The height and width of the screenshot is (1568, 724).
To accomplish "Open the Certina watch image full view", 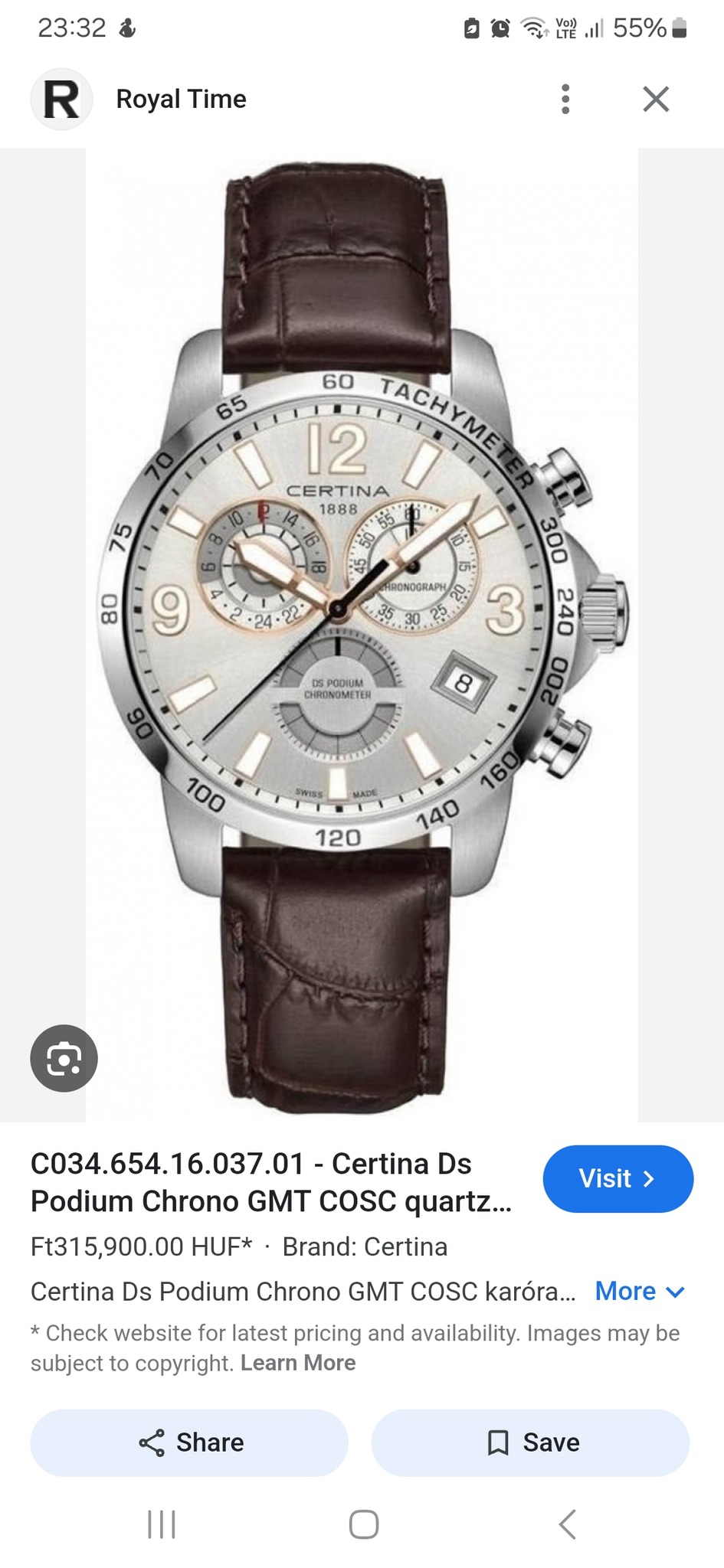I will 362,635.
